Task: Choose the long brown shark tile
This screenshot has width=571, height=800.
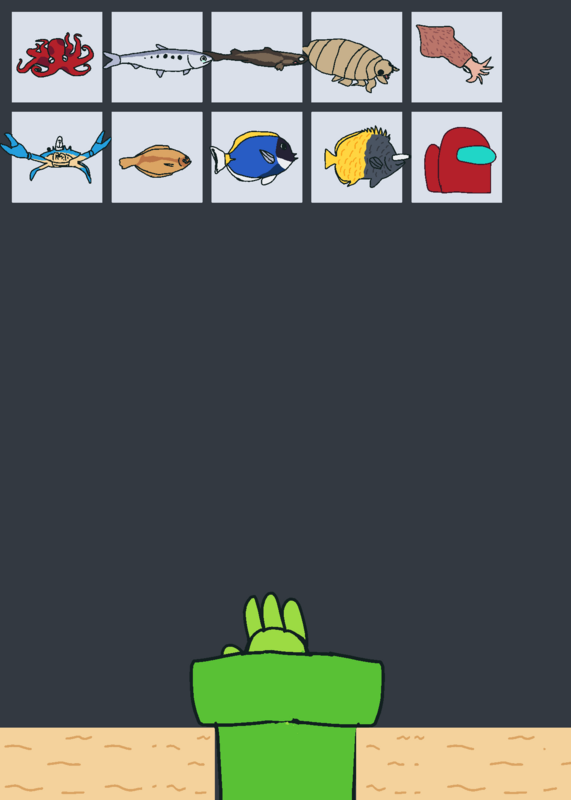Action: (257, 57)
